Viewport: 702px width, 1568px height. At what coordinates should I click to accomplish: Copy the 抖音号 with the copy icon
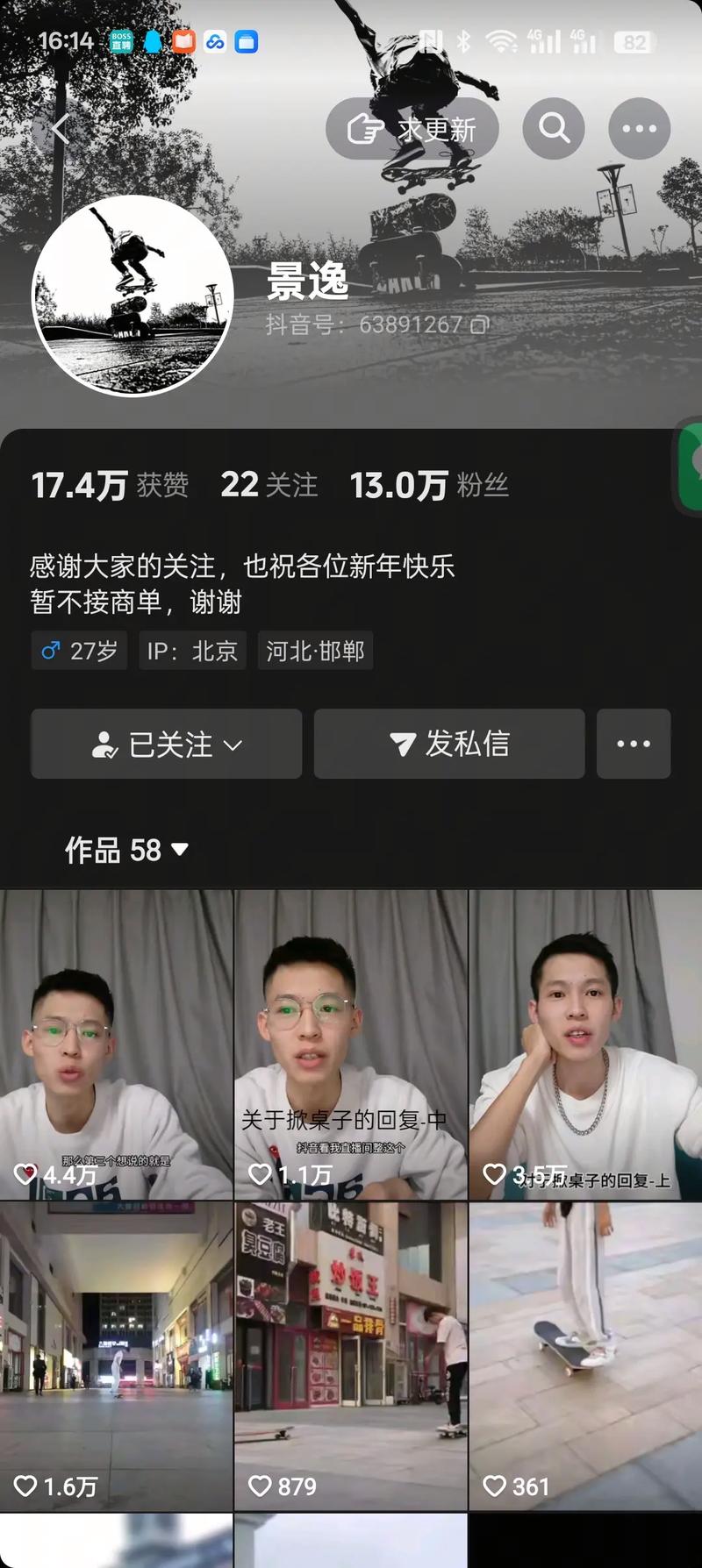point(478,325)
